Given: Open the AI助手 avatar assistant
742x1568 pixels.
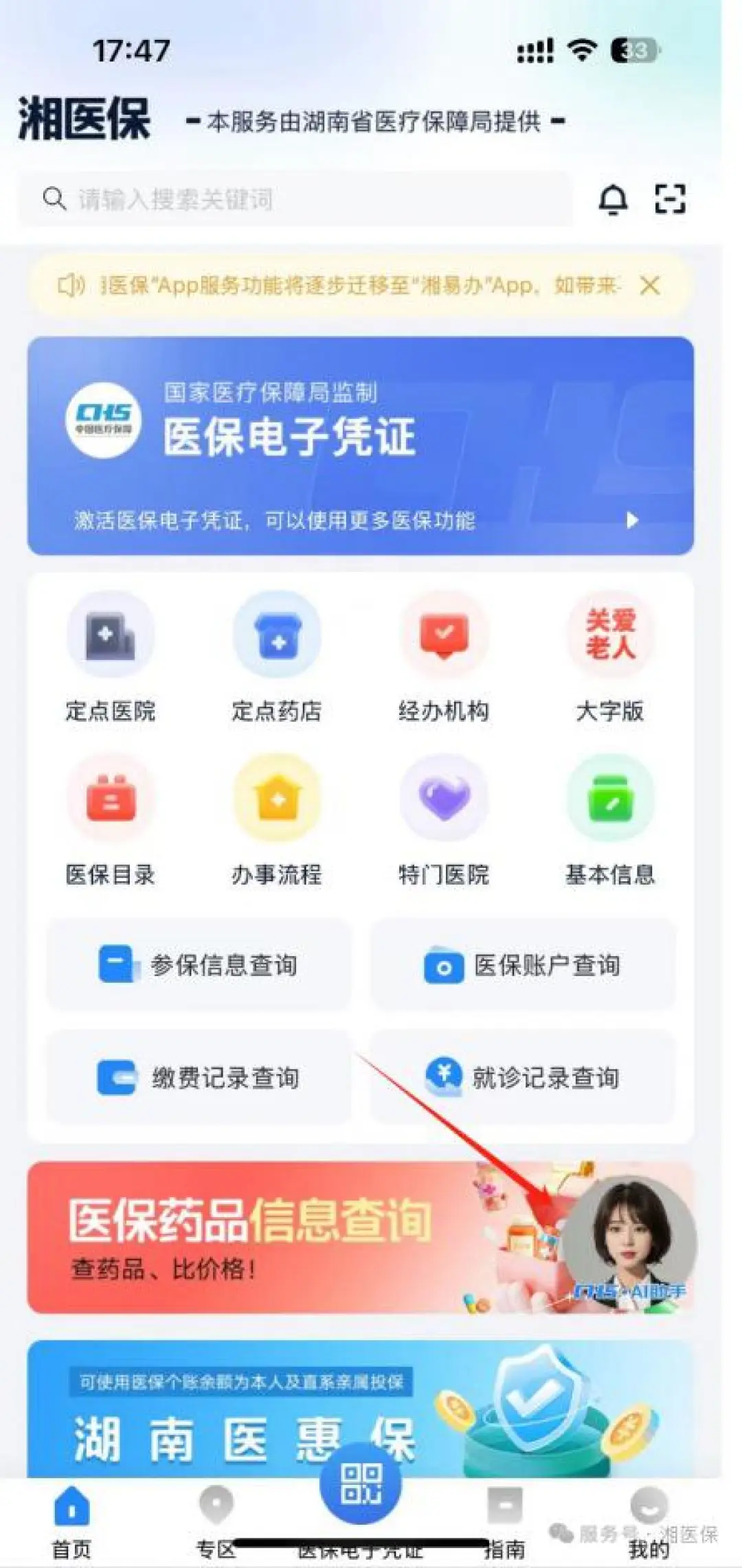Looking at the screenshot, I should click(x=629, y=1243).
